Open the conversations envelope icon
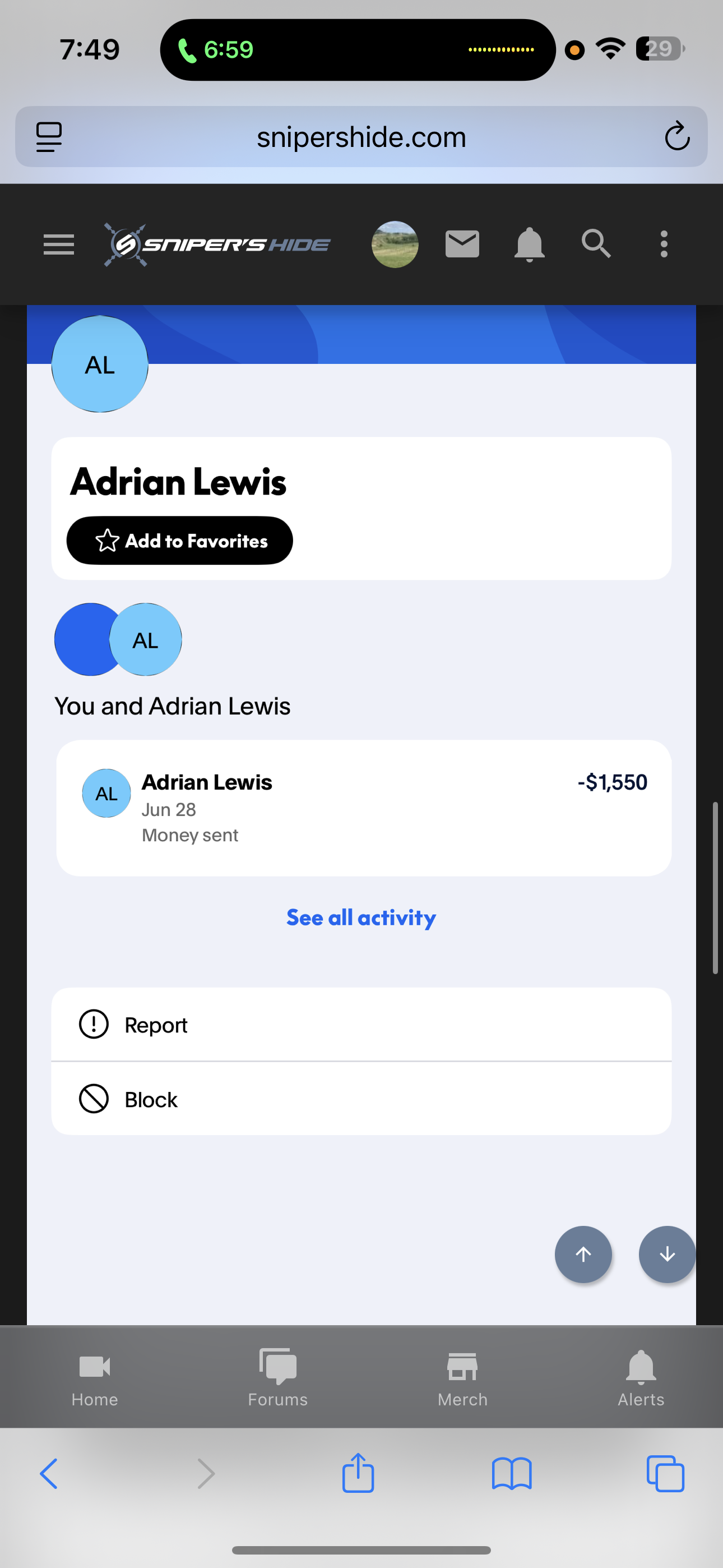 [462, 244]
